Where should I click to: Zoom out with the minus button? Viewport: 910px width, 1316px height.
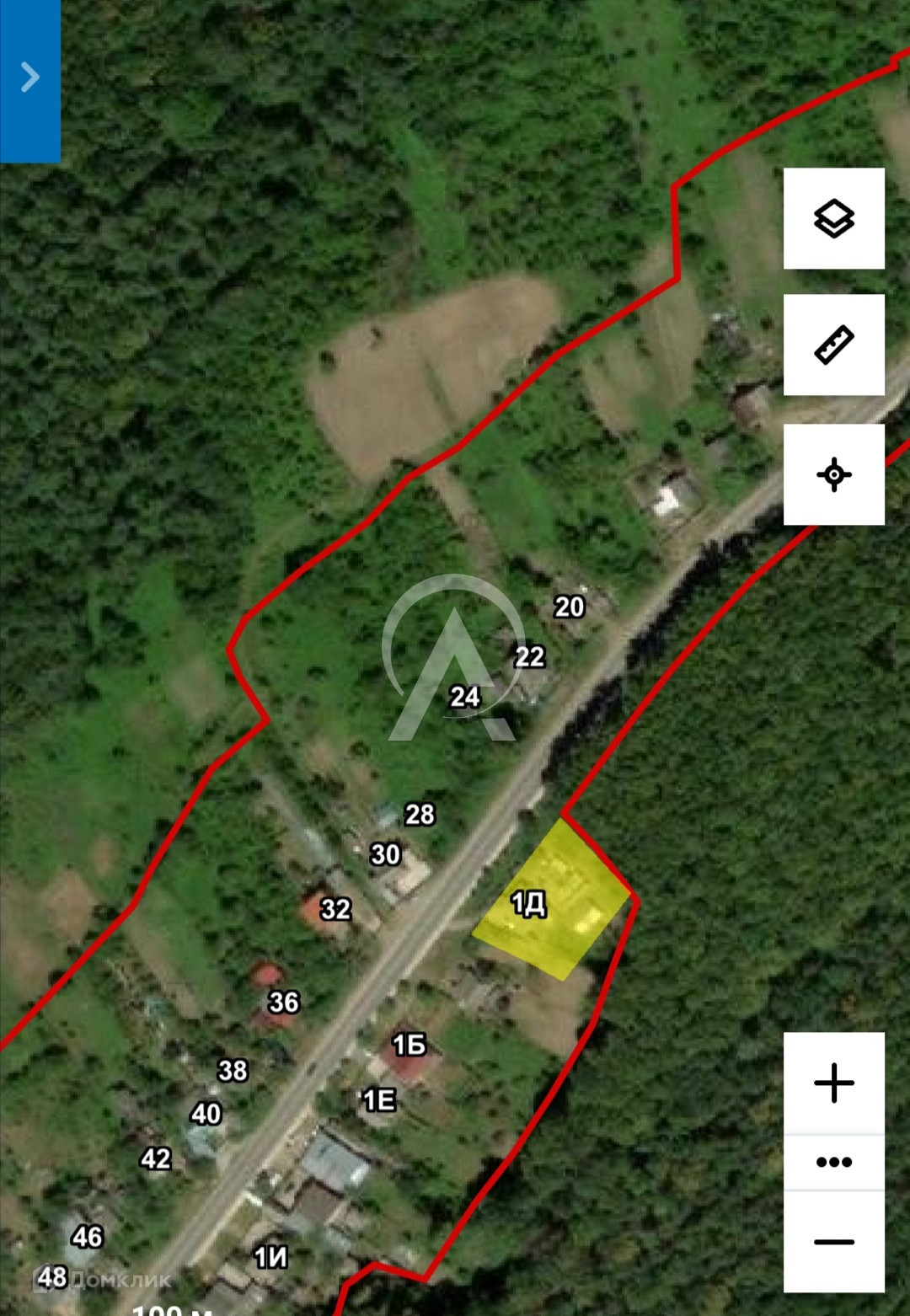tap(833, 1242)
